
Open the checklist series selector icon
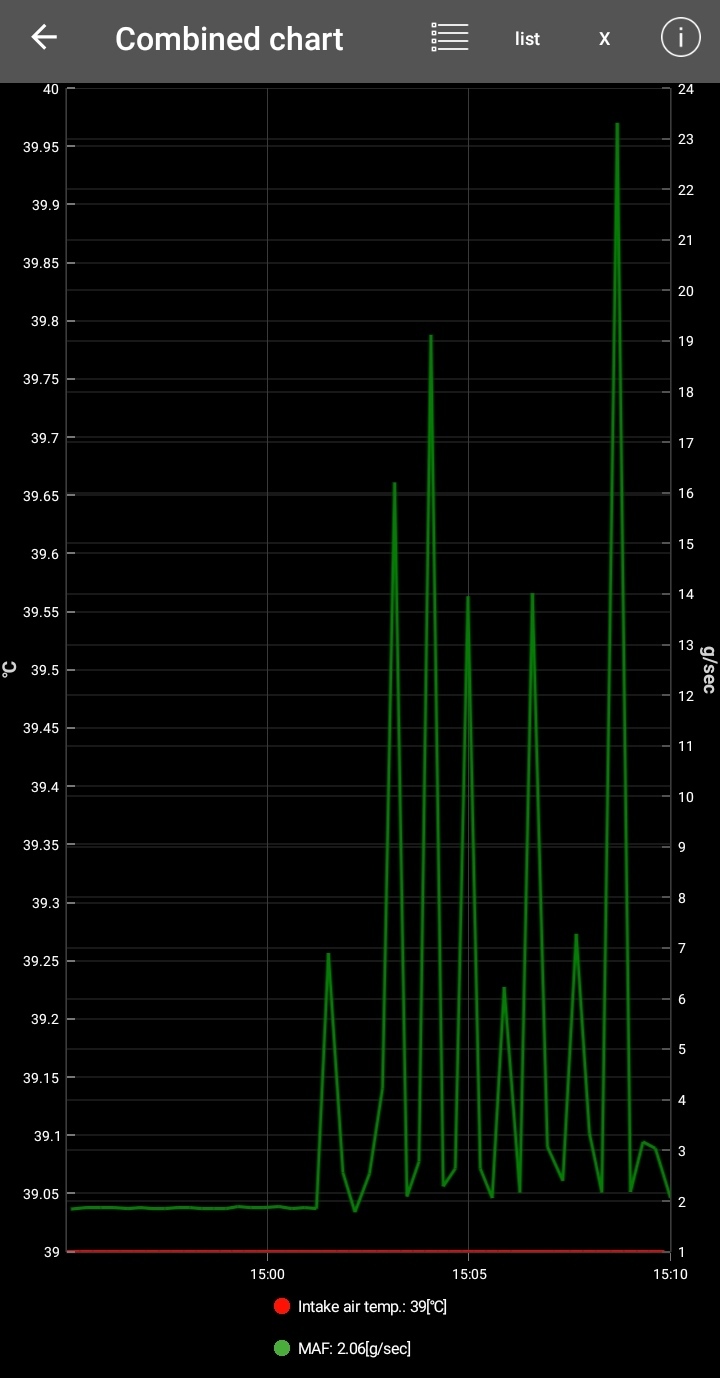(450, 38)
